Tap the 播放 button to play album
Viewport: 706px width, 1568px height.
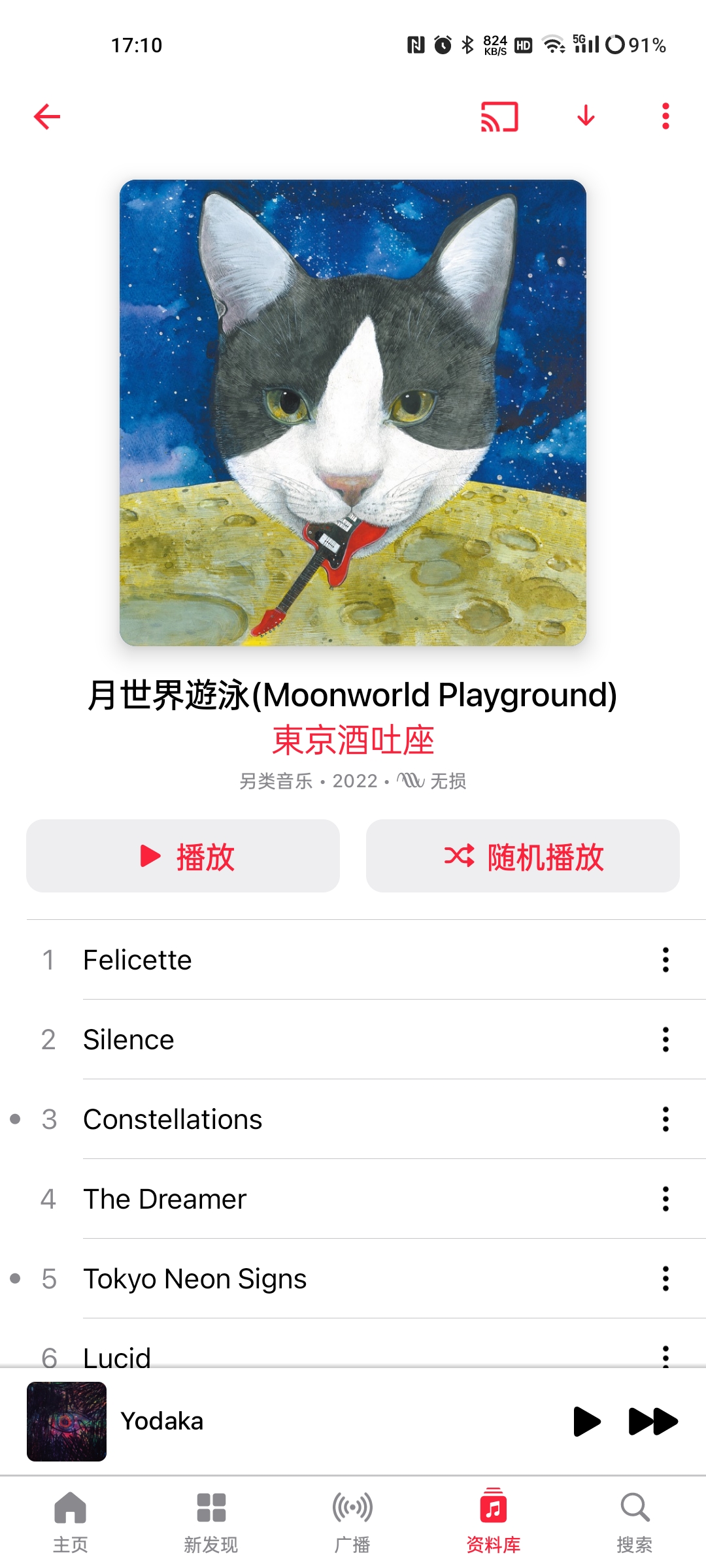[183, 856]
